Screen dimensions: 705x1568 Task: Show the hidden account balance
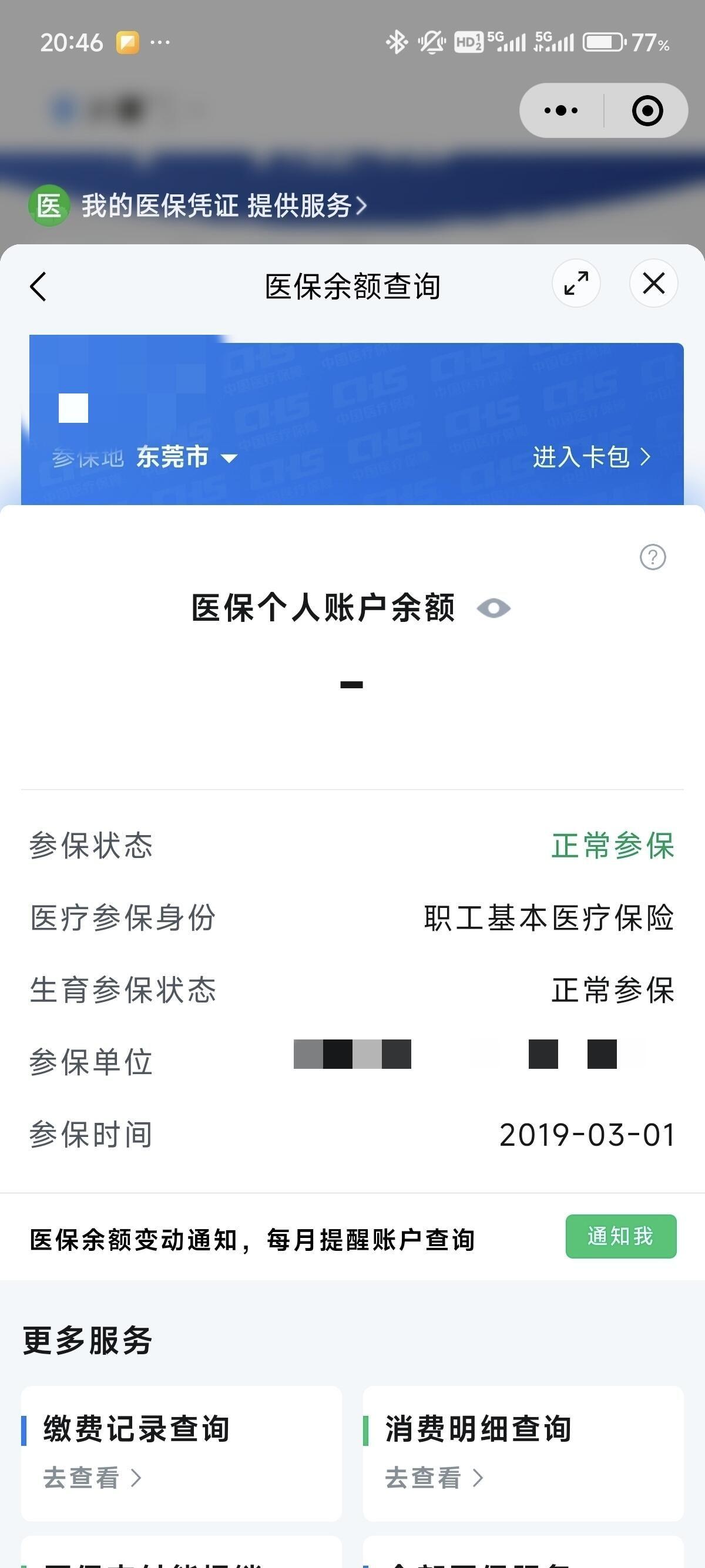[493, 608]
